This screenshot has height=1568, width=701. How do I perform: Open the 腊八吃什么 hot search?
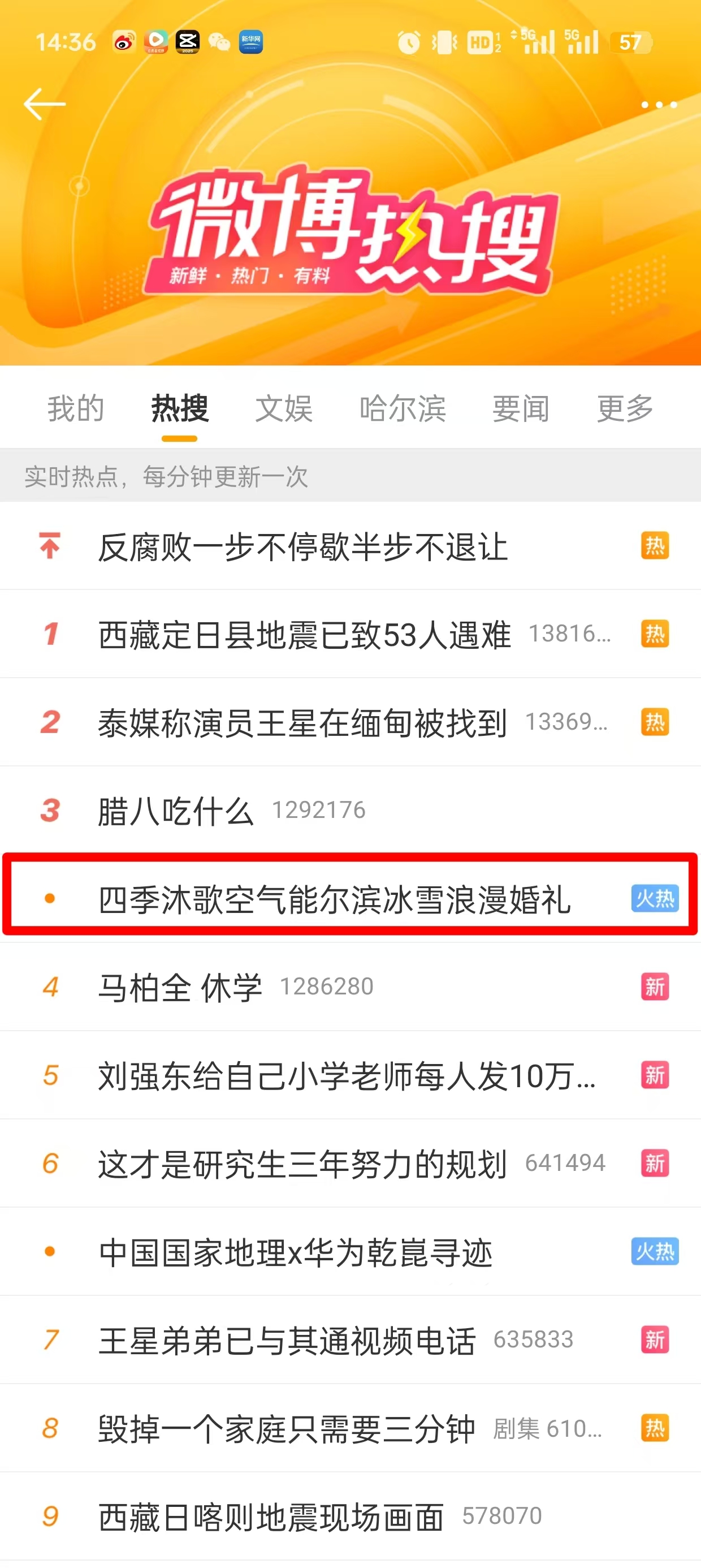[176, 811]
